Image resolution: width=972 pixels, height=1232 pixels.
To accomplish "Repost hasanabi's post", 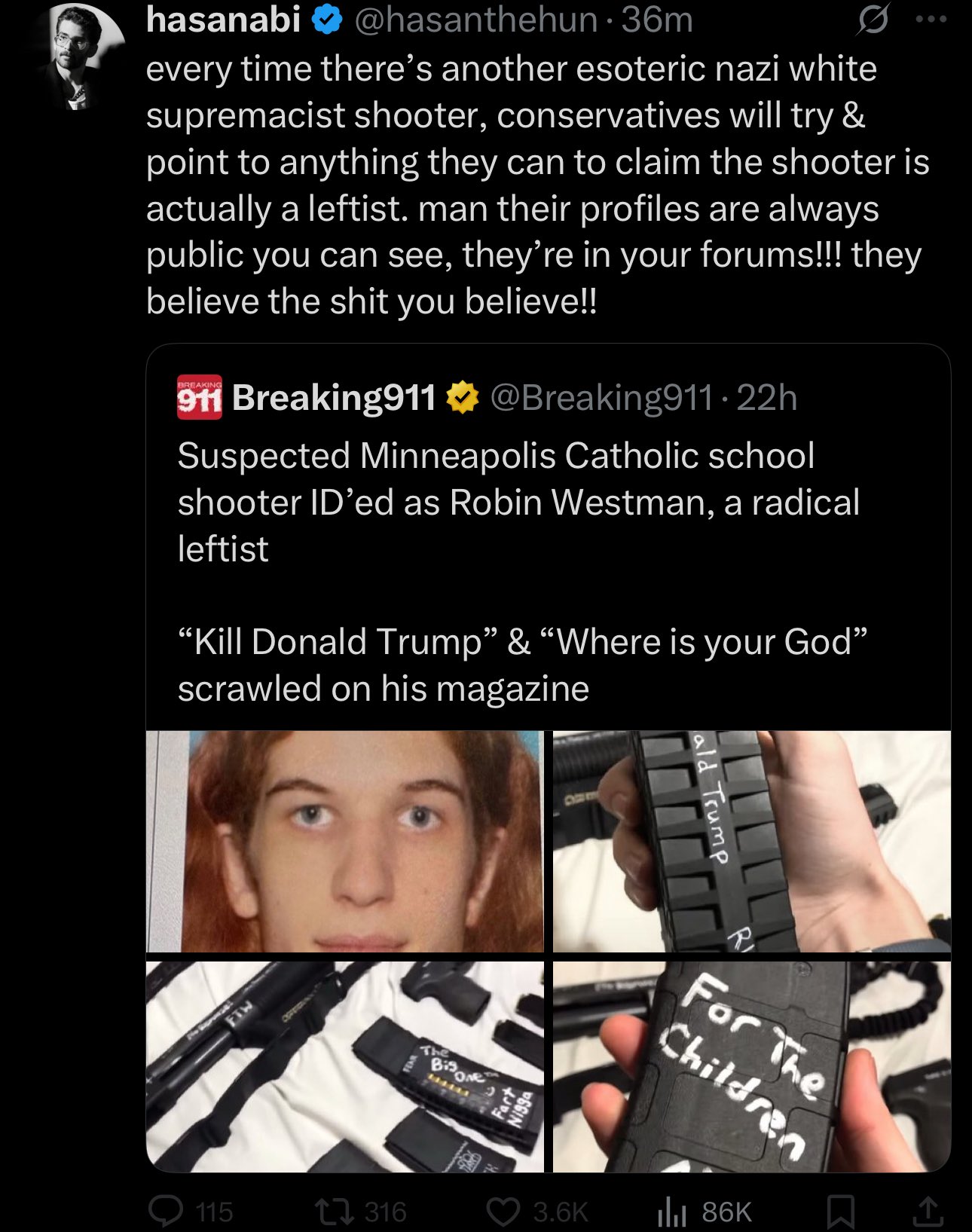I will [329, 1211].
